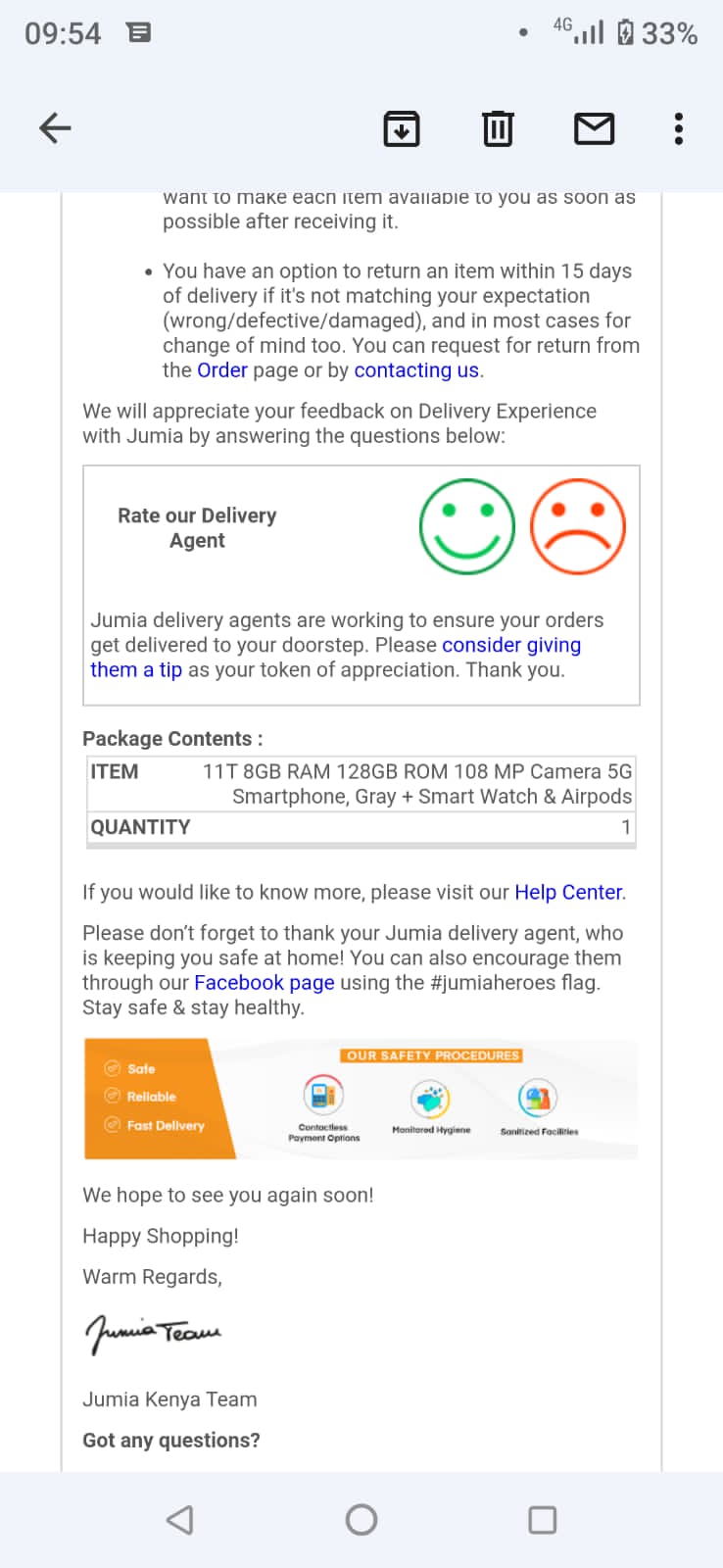Open the Order page link
The width and height of the screenshot is (723, 1568).
(x=222, y=370)
